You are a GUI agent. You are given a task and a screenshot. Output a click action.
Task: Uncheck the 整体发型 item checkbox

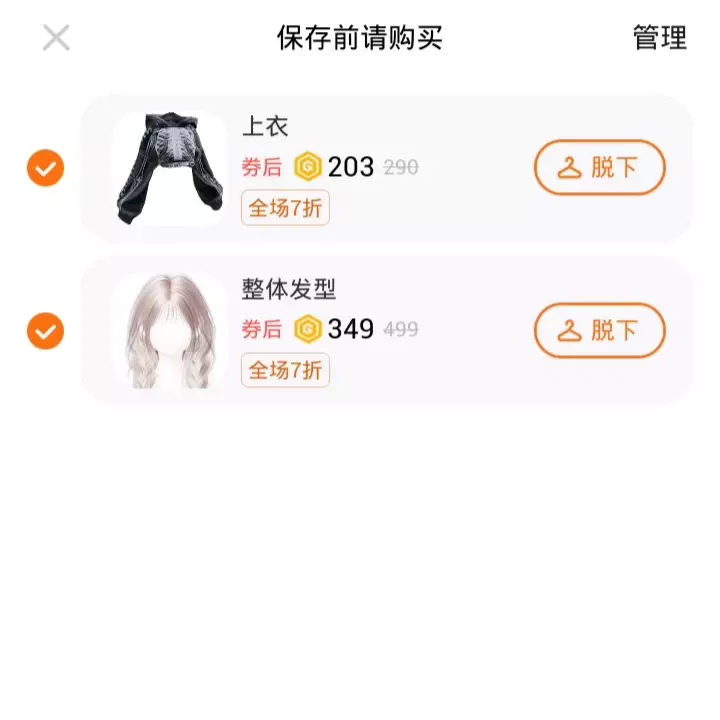pos(45,331)
